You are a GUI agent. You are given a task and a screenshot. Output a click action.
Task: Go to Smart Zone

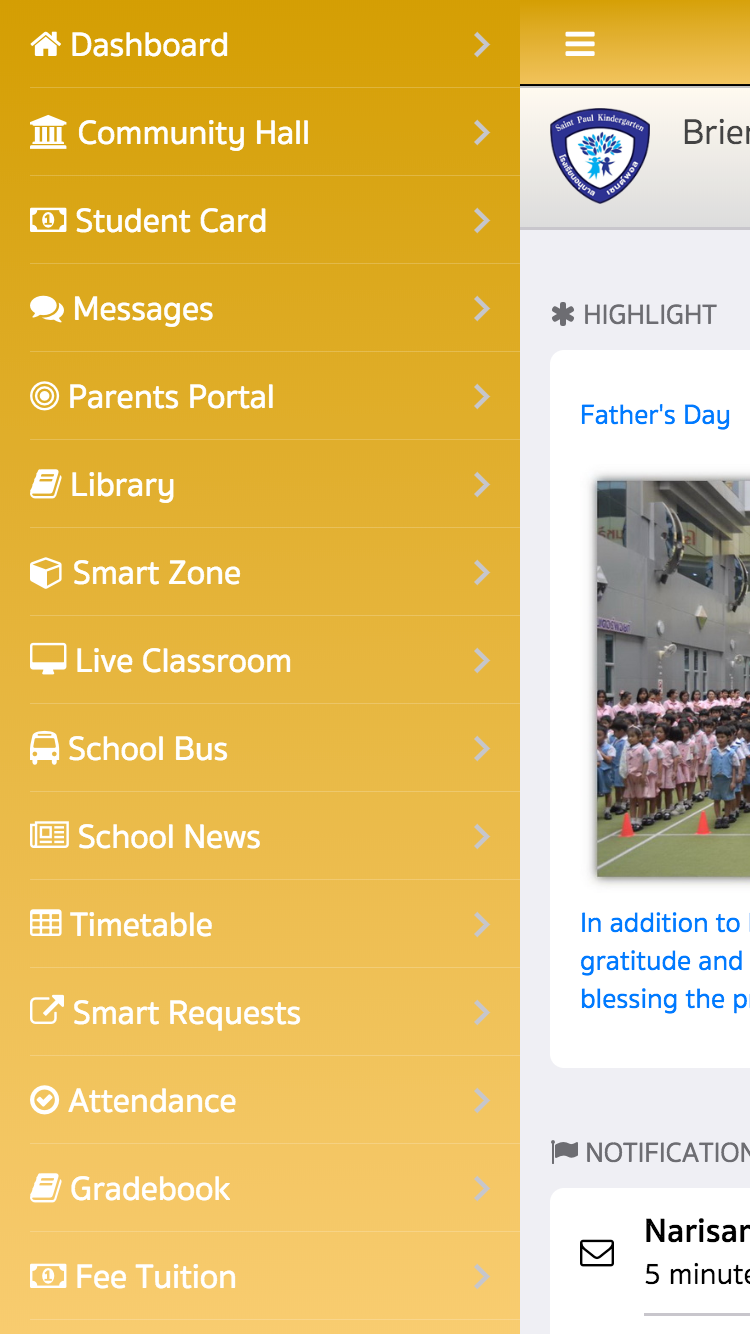tap(157, 573)
